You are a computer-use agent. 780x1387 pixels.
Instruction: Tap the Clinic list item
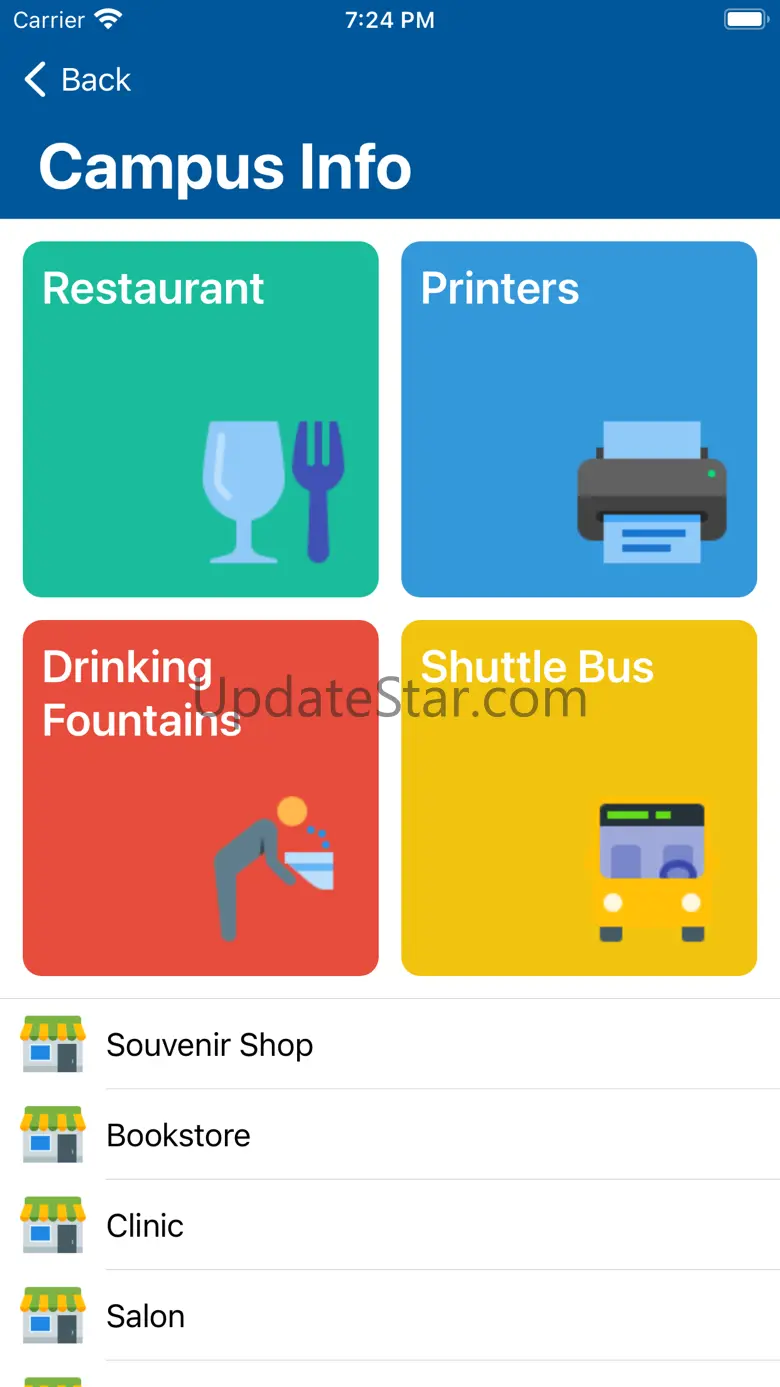pyautogui.click(x=390, y=1225)
